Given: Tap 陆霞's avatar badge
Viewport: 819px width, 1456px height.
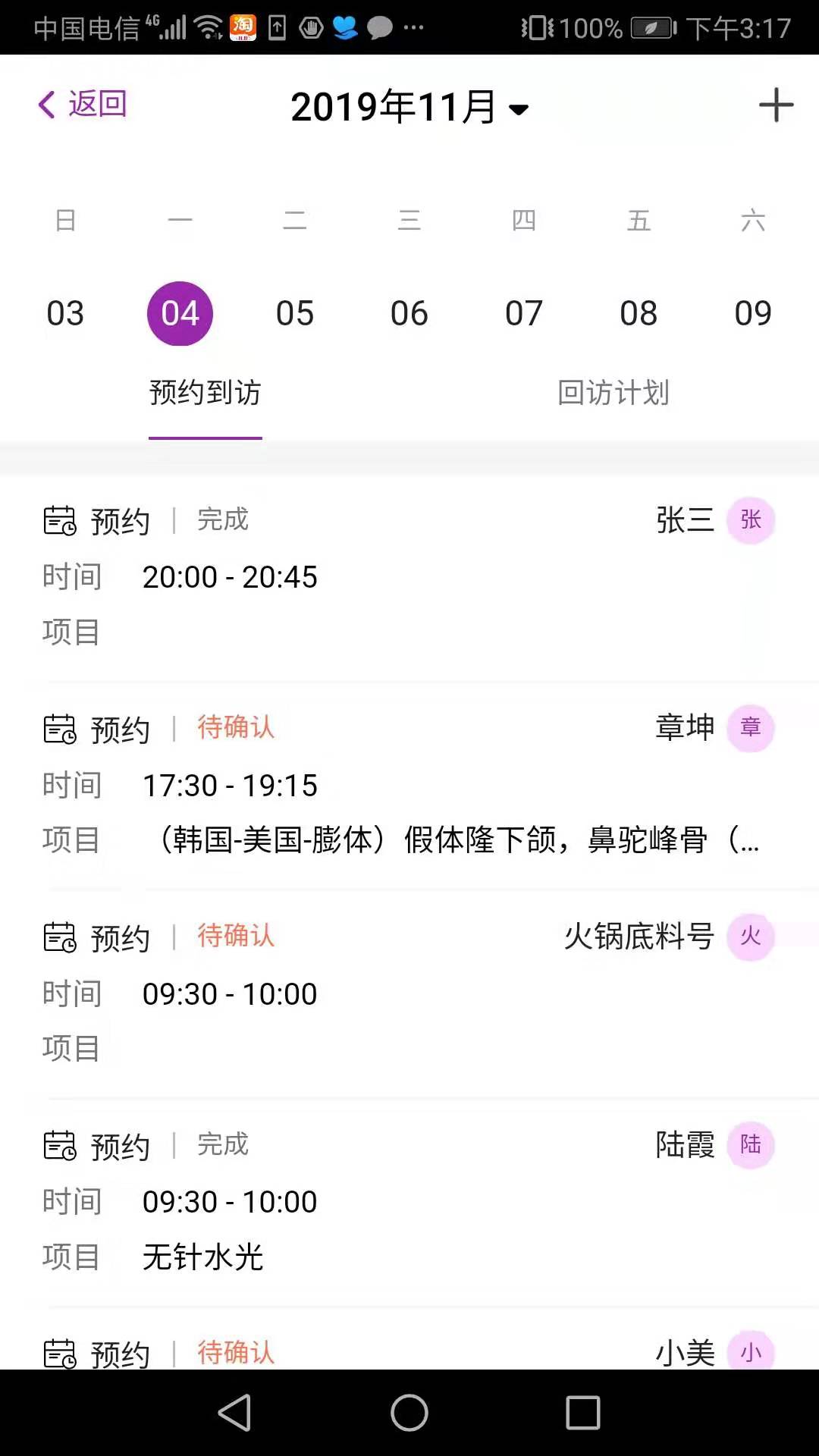Looking at the screenshot, I should tap(750, 1146).
